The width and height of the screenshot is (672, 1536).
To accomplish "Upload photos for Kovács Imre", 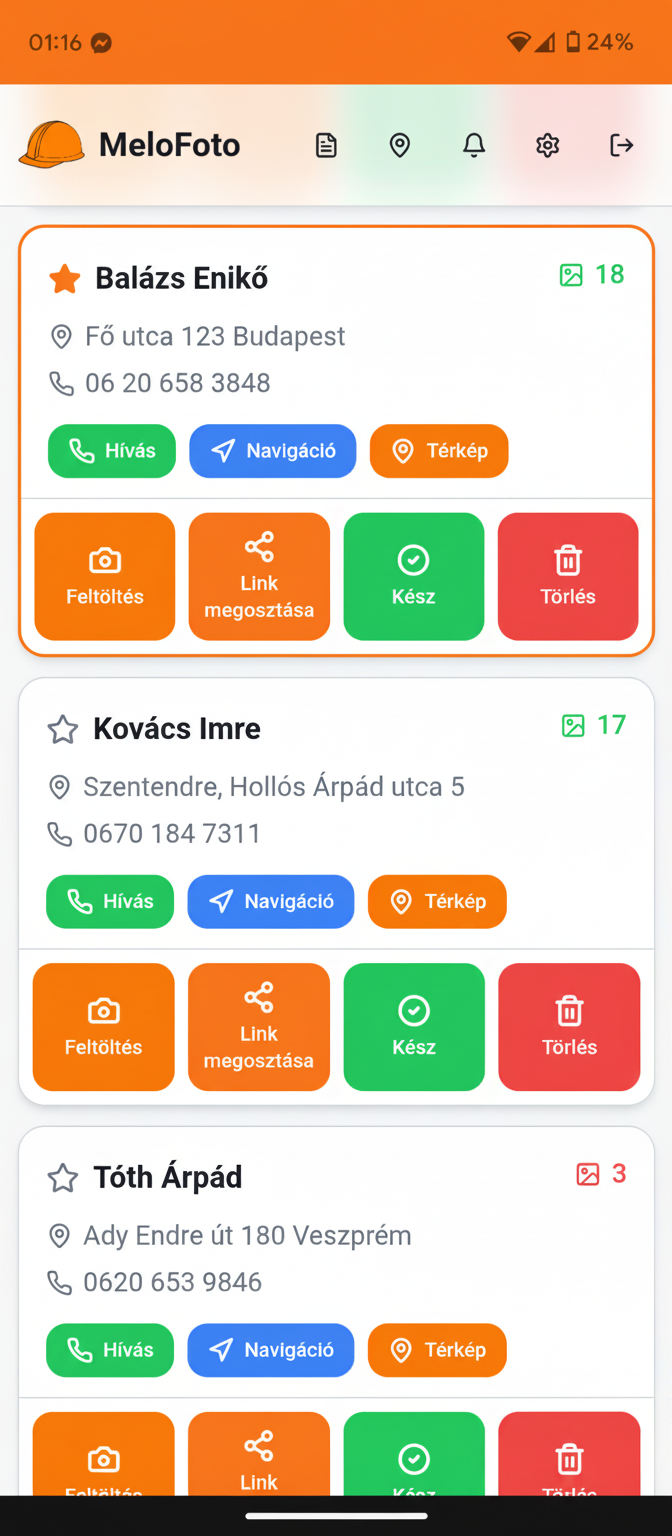I will point(104,1027).
